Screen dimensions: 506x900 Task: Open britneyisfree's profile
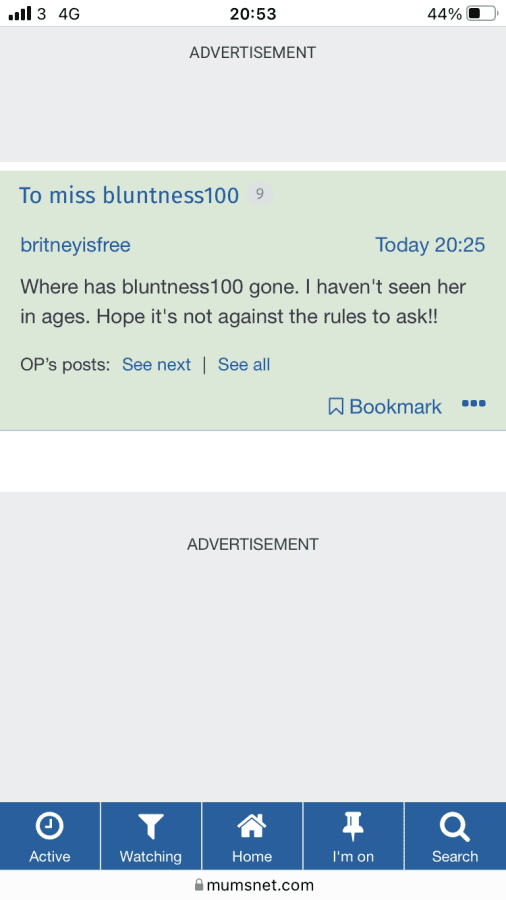[x=76, y=245]
